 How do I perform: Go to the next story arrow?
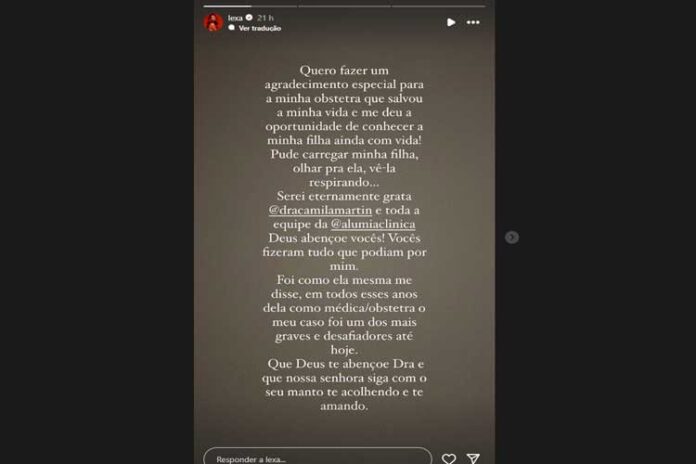point(512,237)
